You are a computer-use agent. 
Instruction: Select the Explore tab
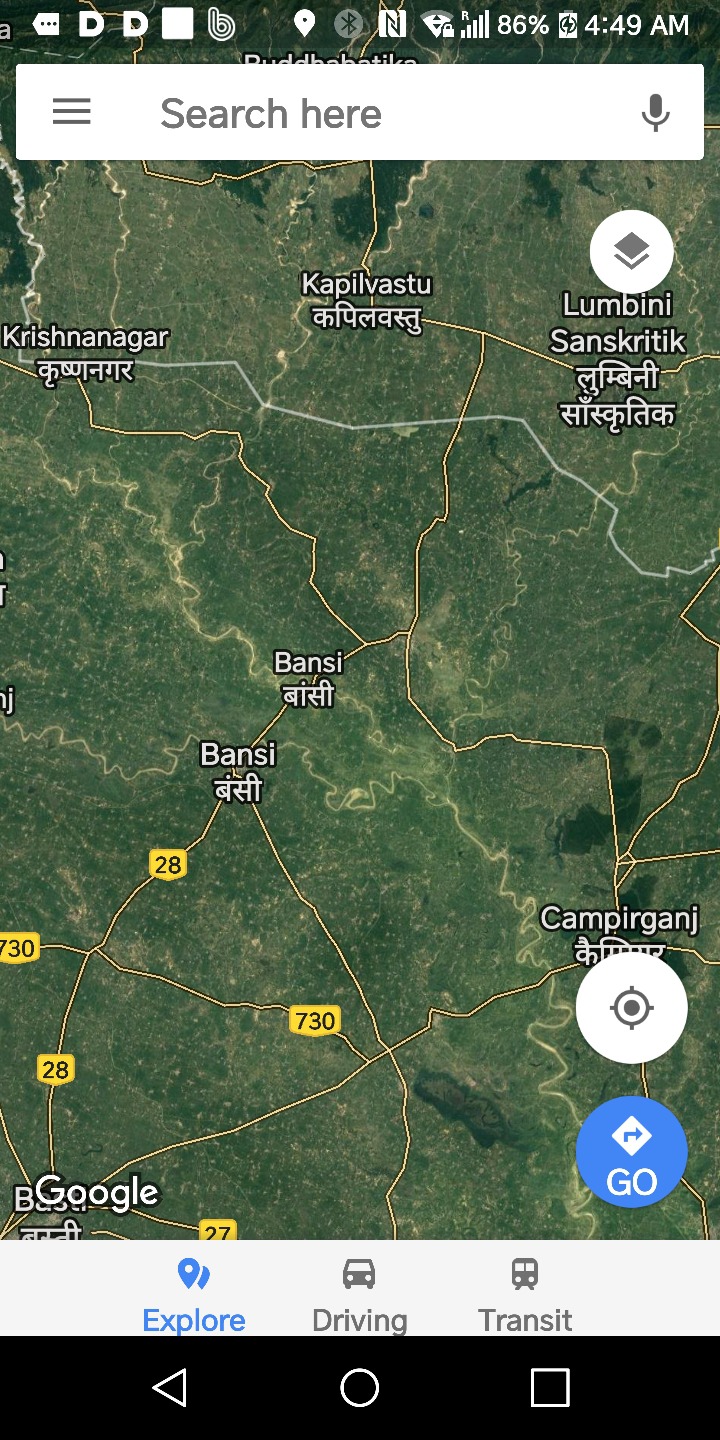(193, 1292)
